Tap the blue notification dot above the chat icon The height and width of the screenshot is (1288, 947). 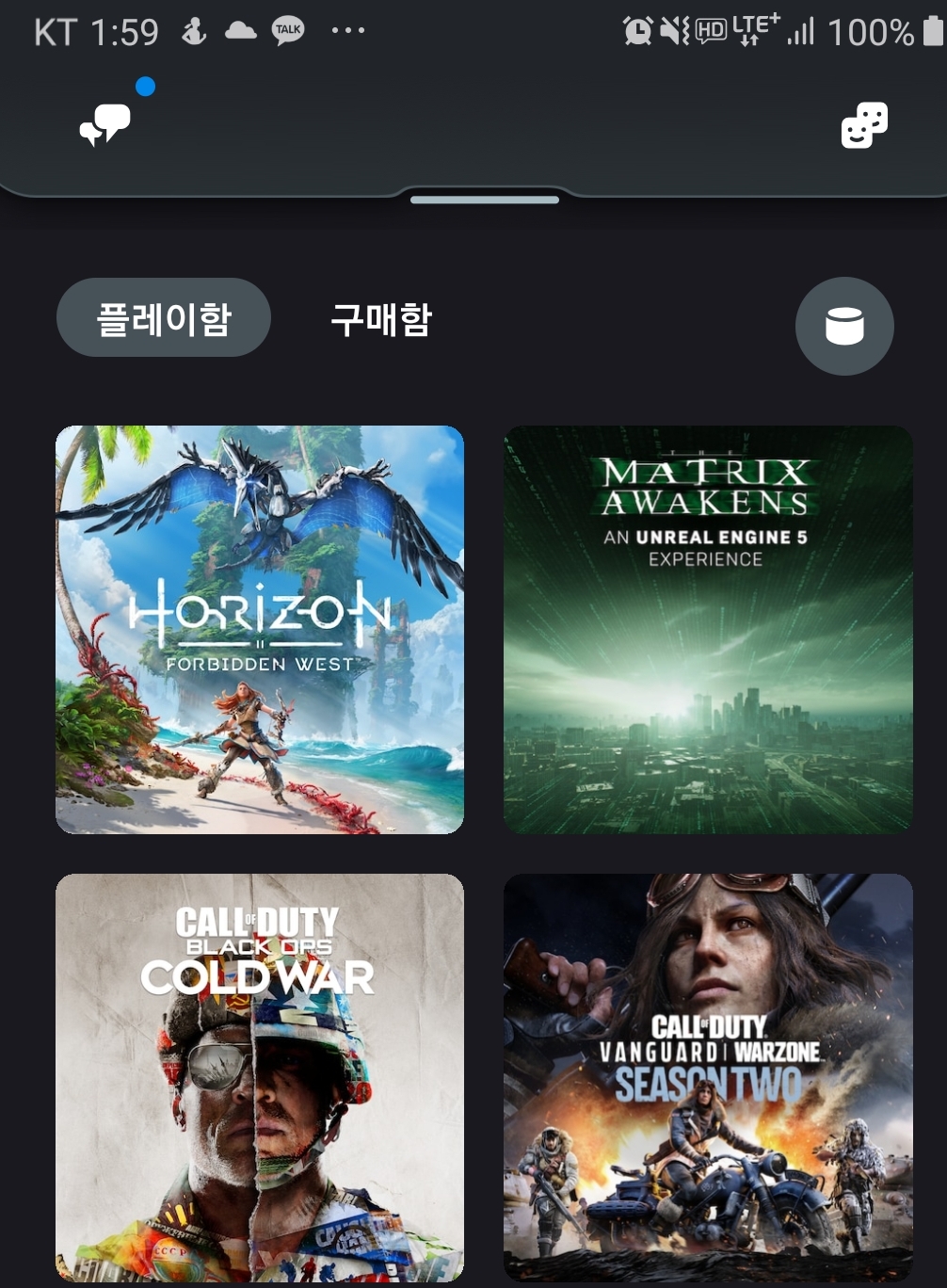[145, 85]
